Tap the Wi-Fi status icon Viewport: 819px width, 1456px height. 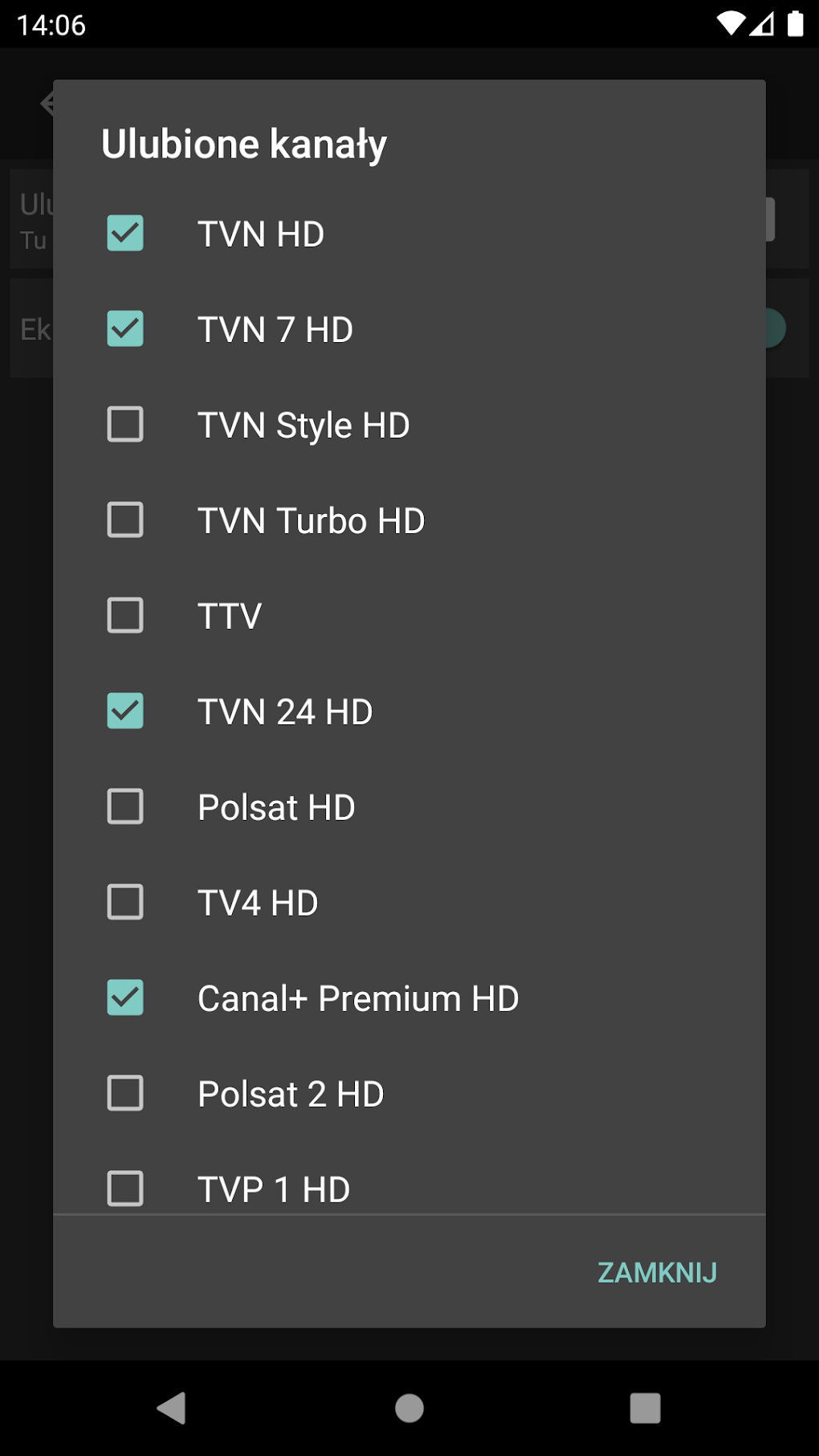pos(731,25)
